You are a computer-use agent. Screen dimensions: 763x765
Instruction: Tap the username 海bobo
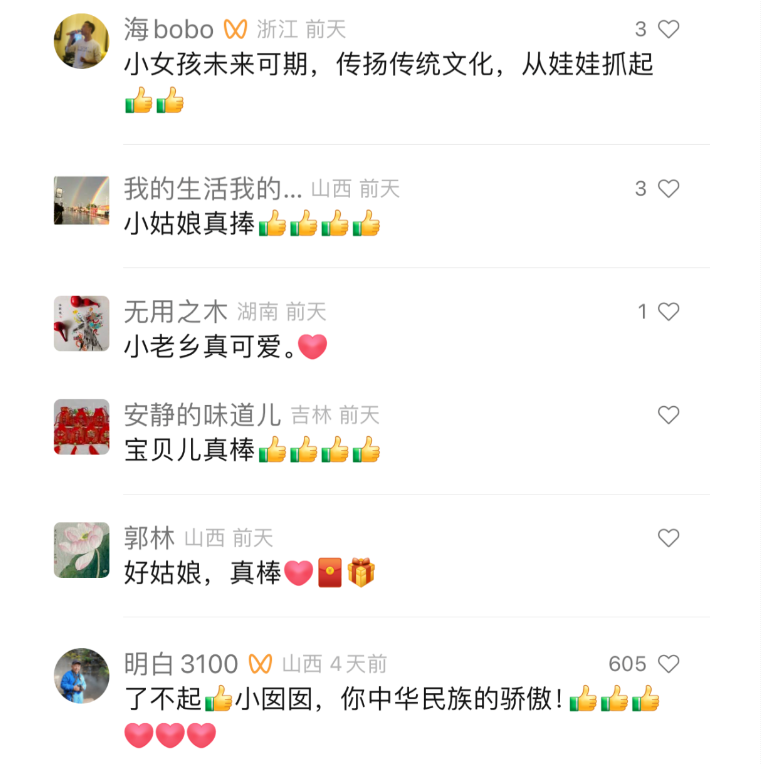(168, 30)
